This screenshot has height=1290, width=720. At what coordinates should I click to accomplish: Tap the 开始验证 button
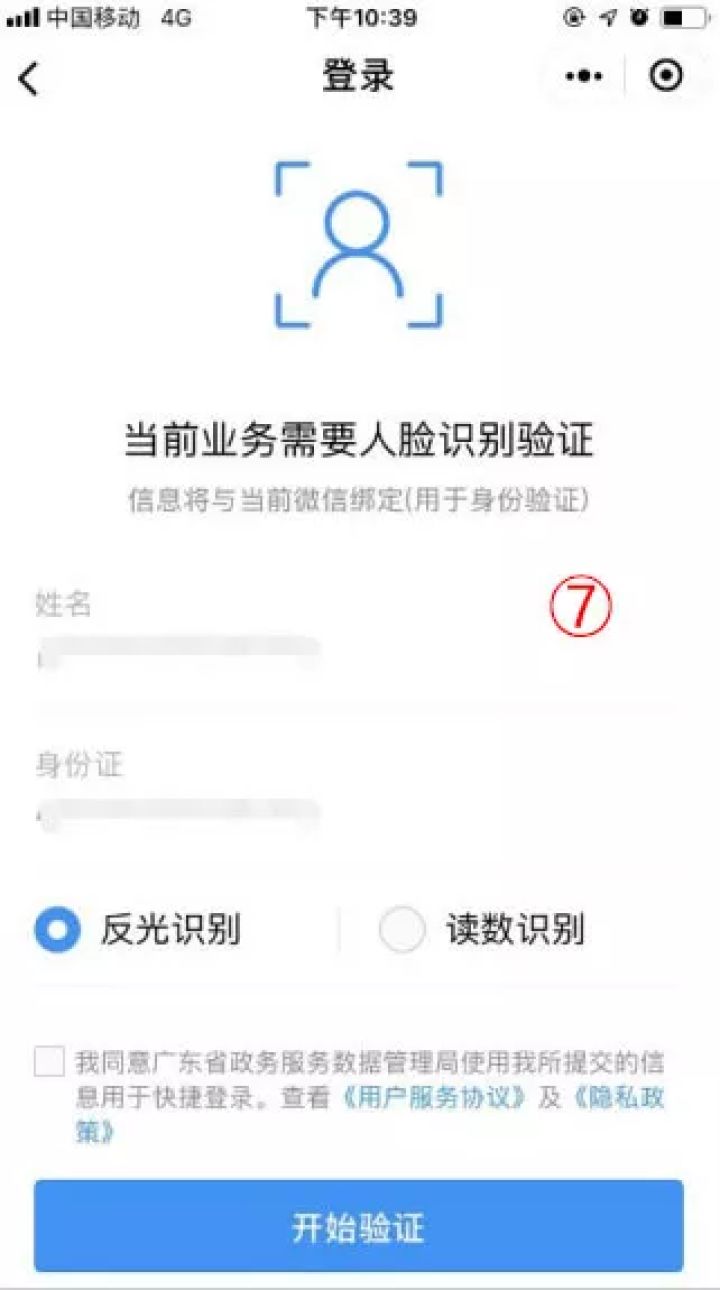358,1227
